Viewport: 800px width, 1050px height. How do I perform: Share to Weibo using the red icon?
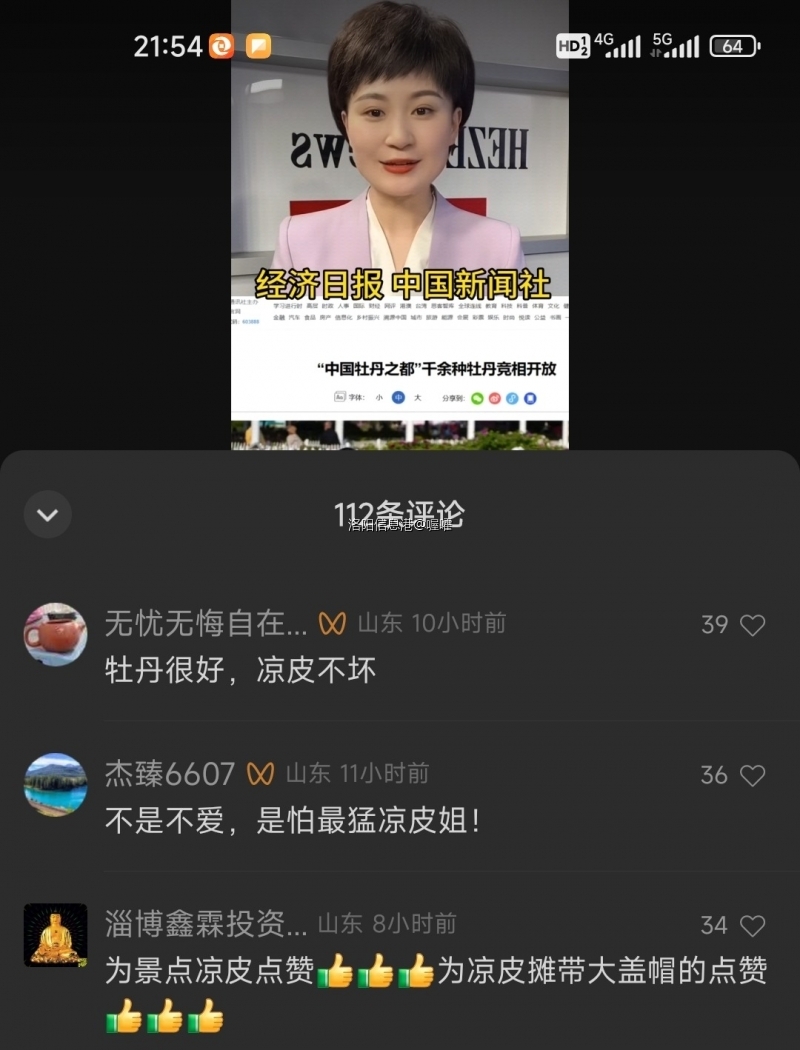pos(493,400)
